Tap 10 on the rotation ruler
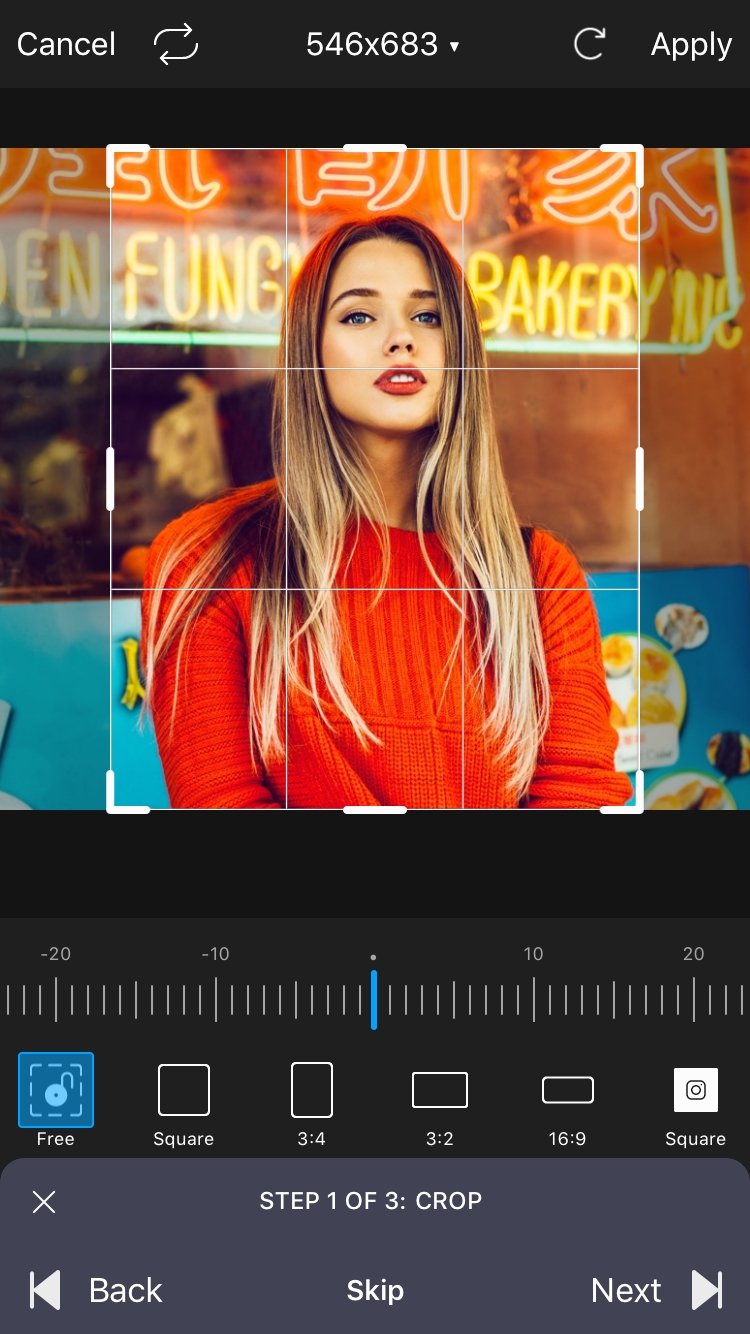Screen dimensions: 750x1334 [x=533, y=954]
